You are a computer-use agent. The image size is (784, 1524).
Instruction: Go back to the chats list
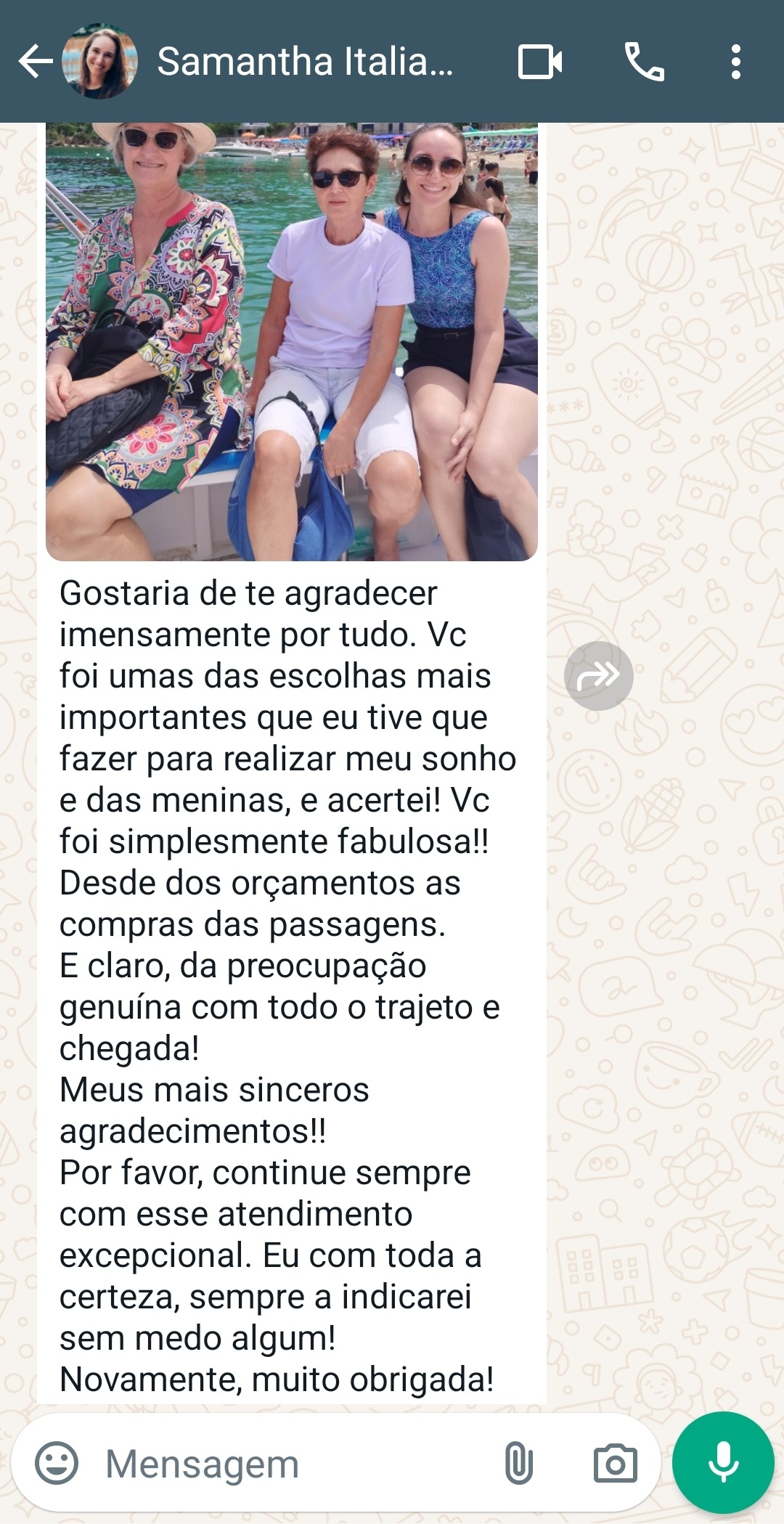(x=35, y=62)
